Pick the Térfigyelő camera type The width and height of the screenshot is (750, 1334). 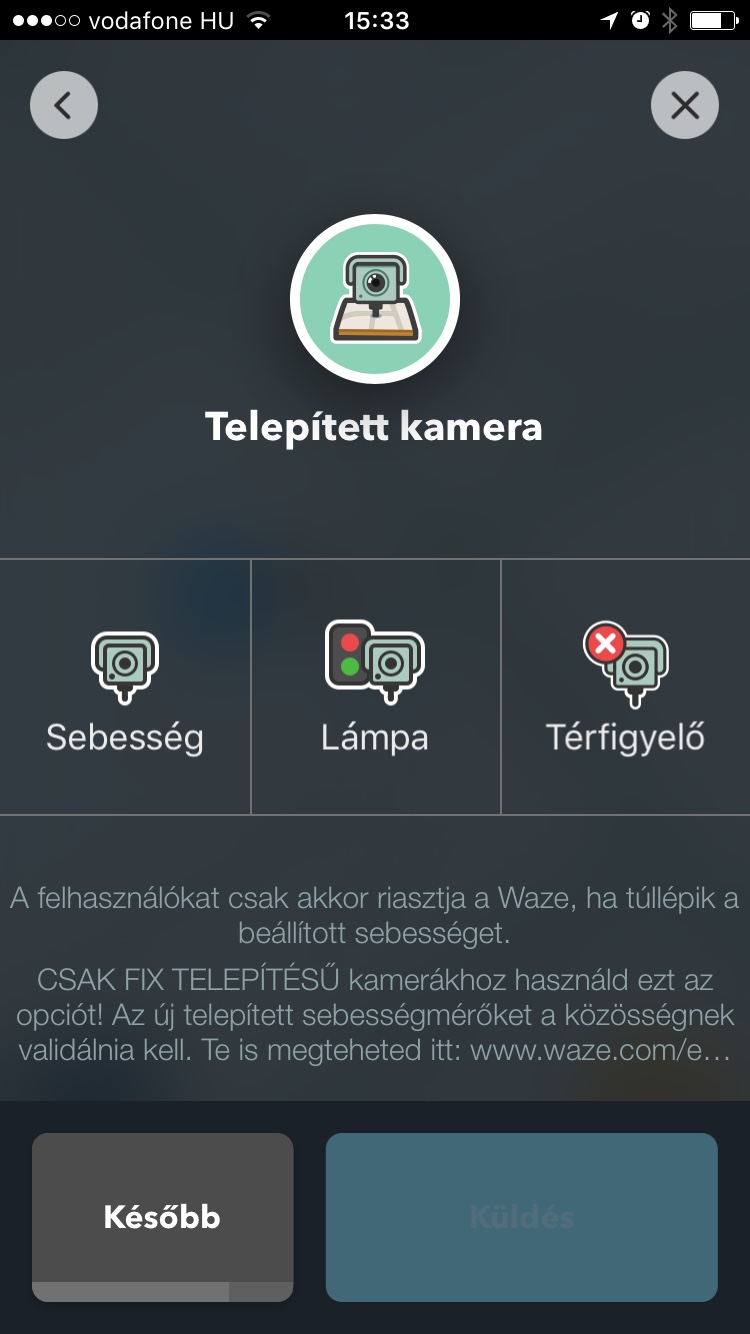click(x=626, y=687)
